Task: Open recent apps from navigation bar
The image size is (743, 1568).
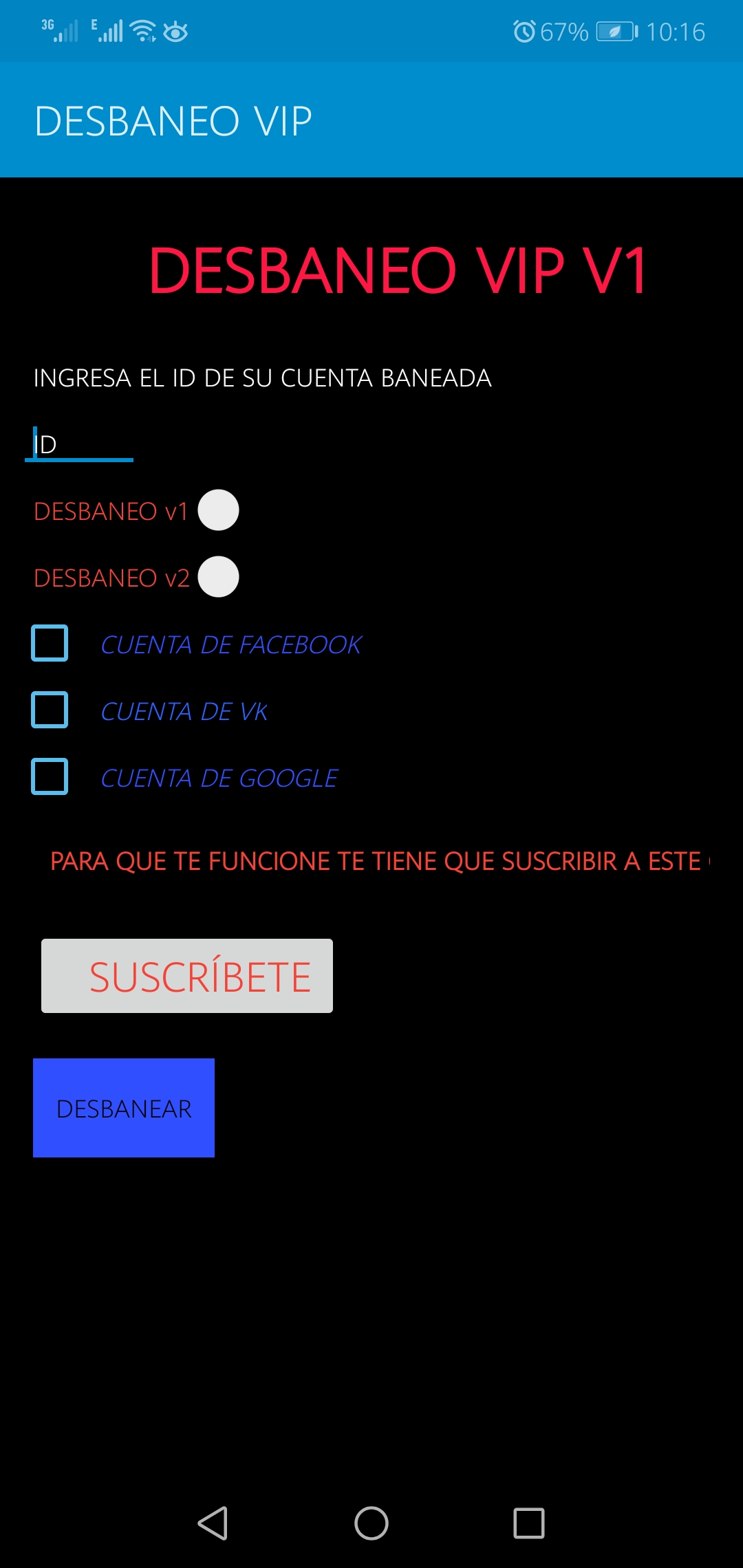Action: [529, 1523]
